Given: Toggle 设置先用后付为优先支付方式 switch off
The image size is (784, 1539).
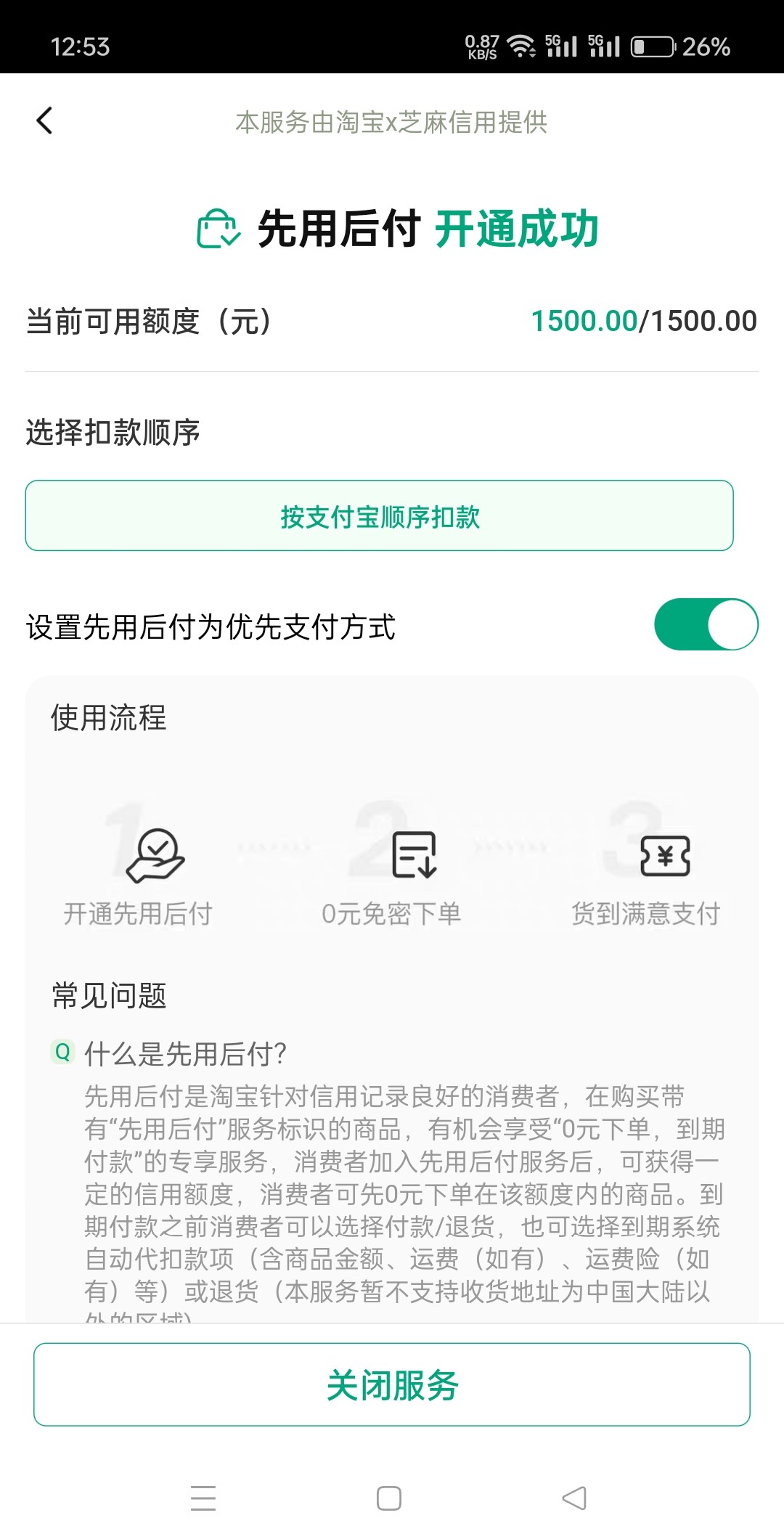Looking at the screenshot, I should tap(706, 624).
